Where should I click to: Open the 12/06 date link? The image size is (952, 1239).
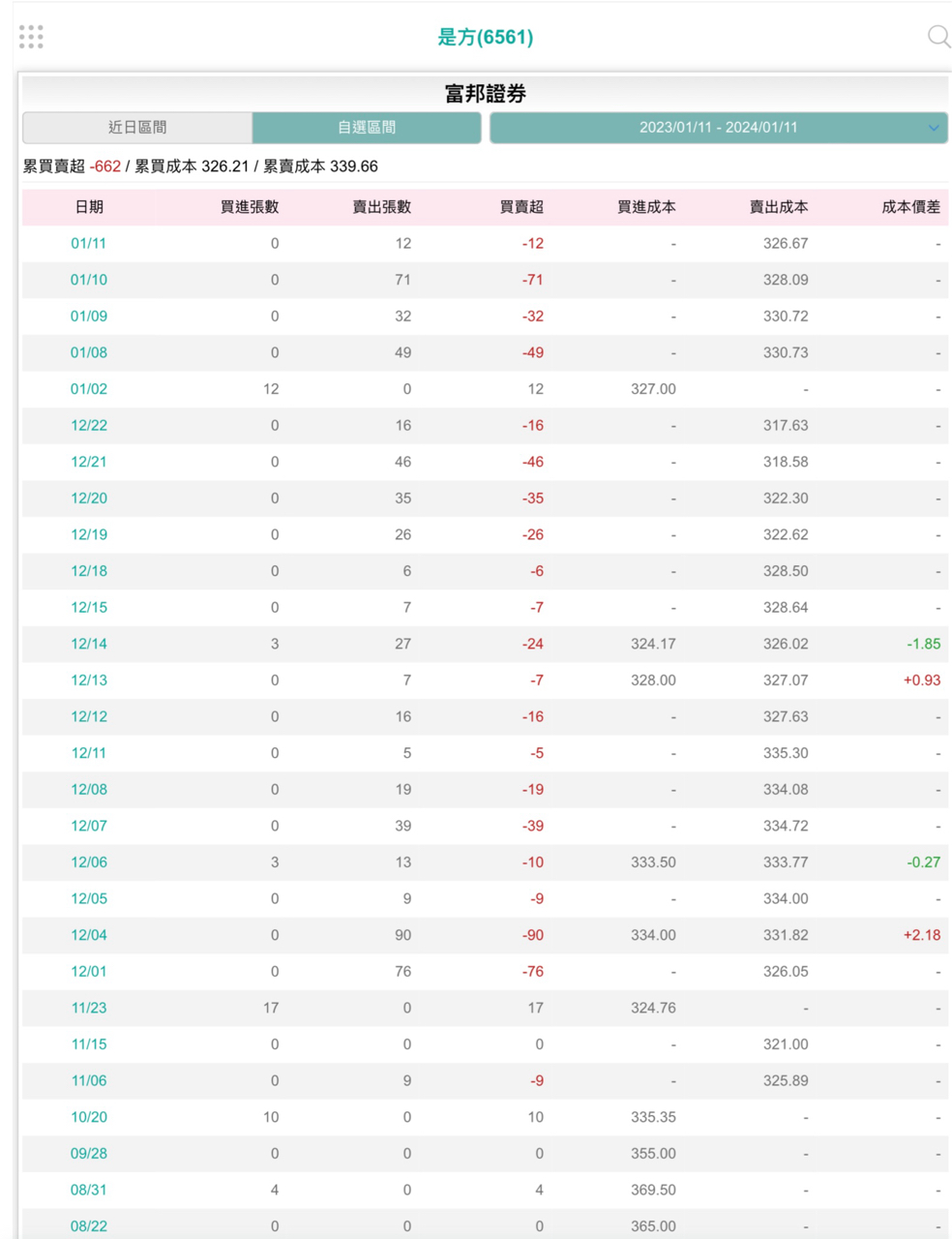tap(89, 862)
